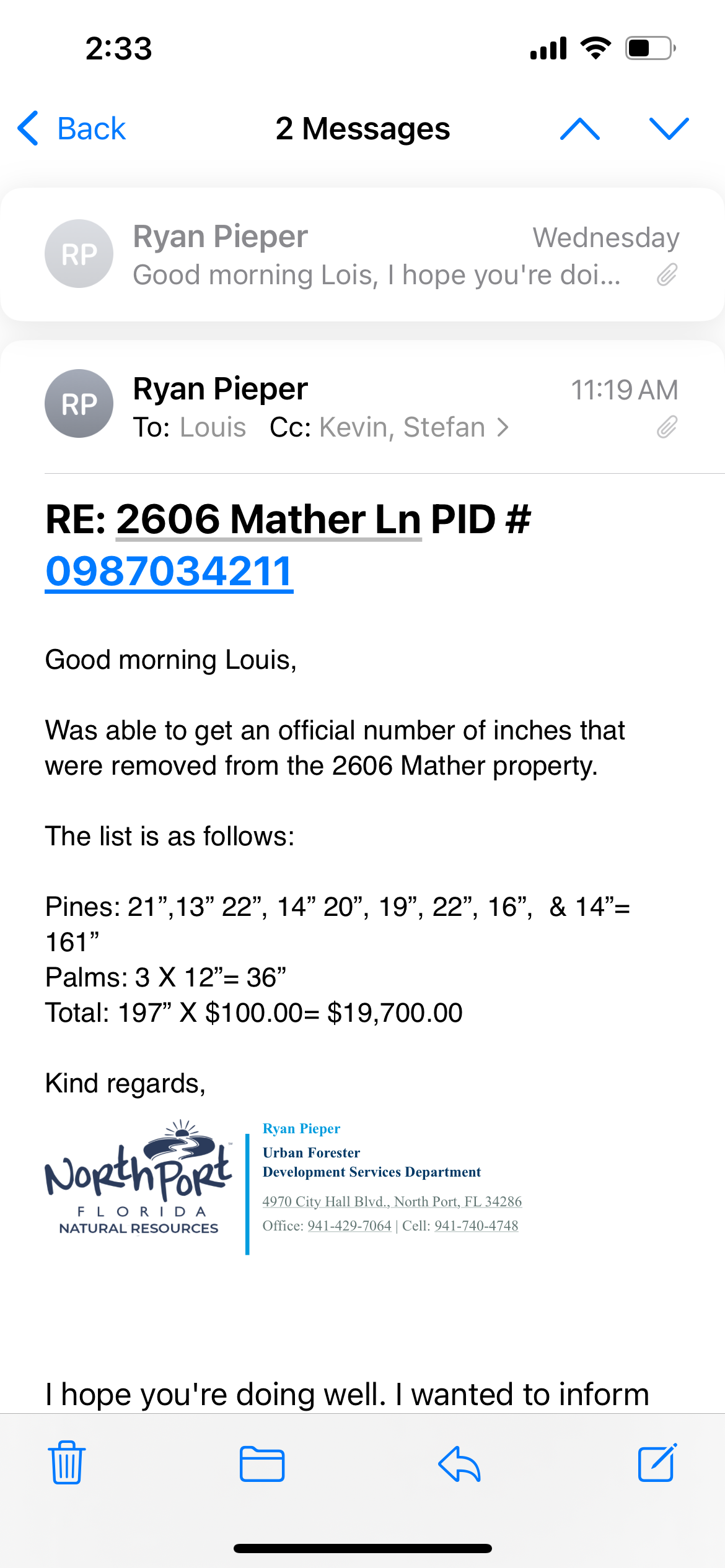
Task: View sender Ryan Pieper's contact avatar
Action: [79, 404]
